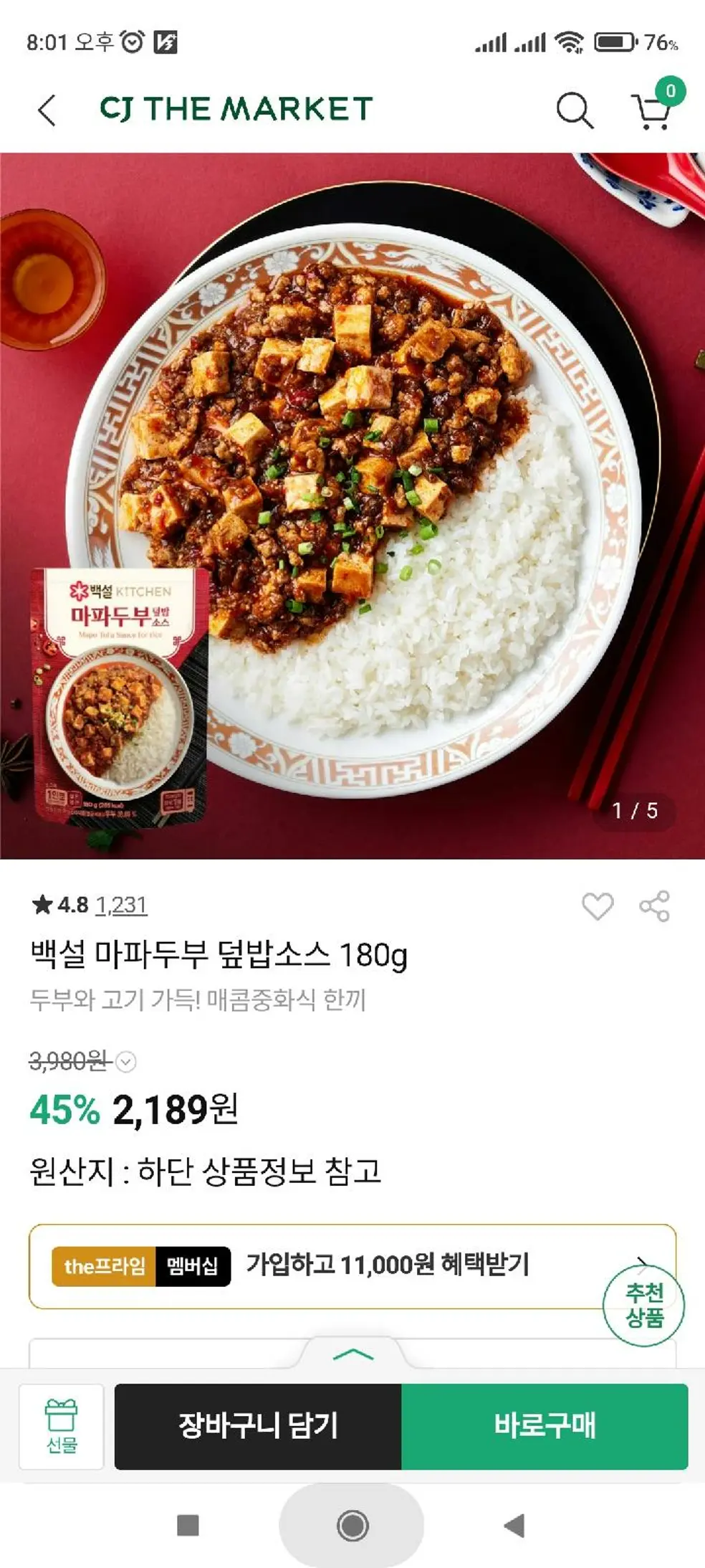Go back using the header arrow
Screen dimensions: 705x1568
47,110
